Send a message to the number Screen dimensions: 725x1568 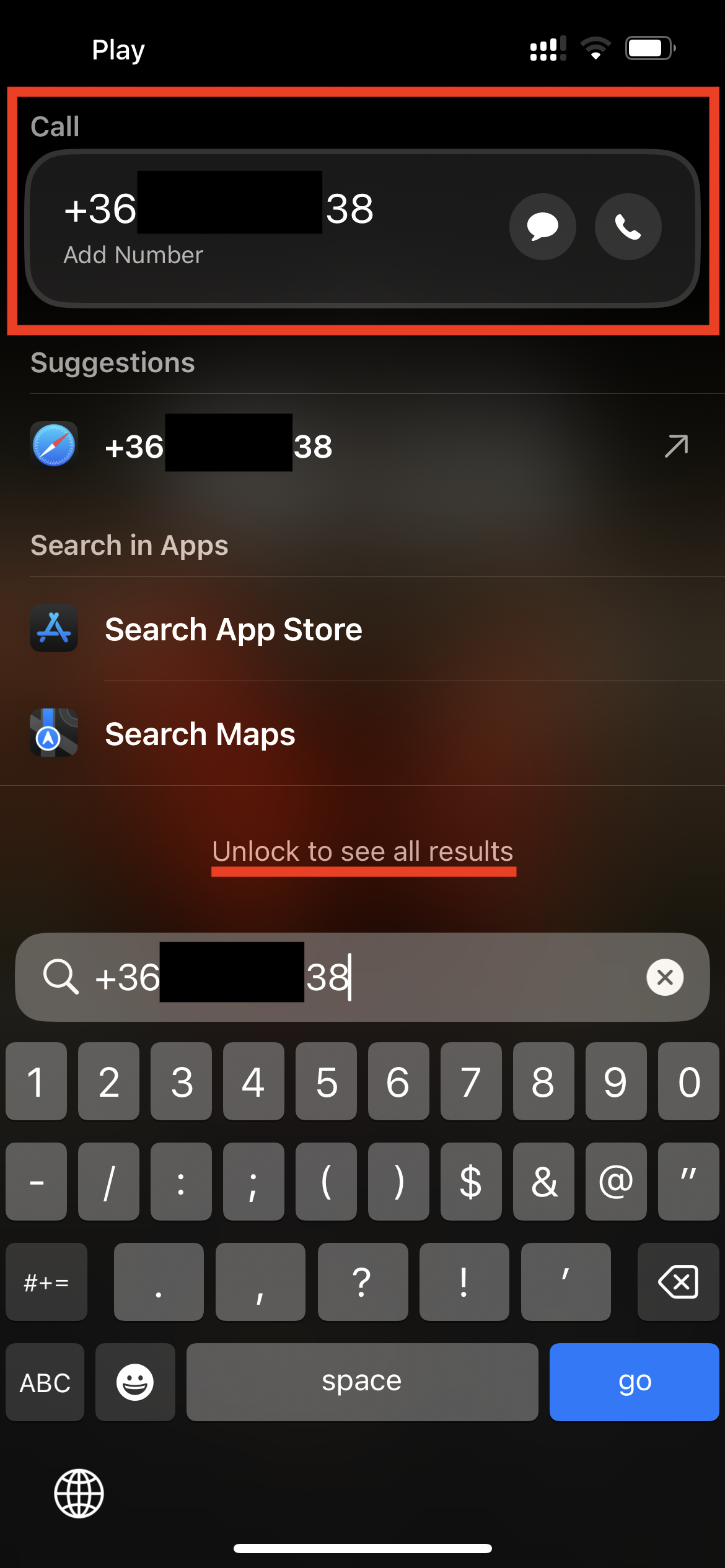pyautogui.click(x=542, y=227)
